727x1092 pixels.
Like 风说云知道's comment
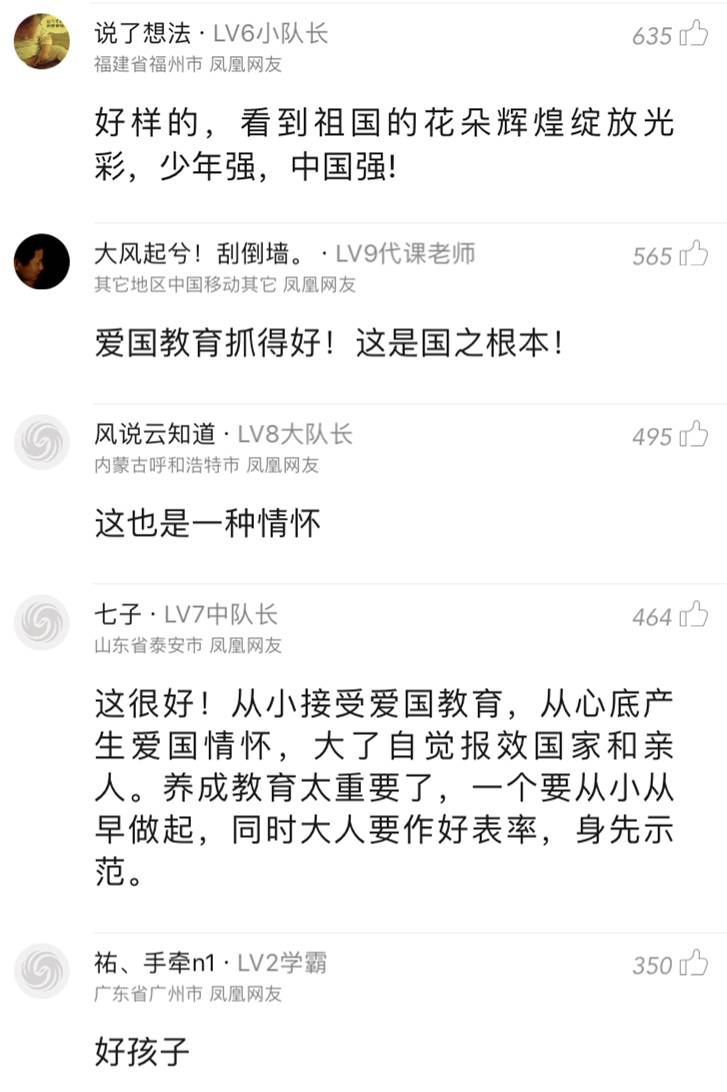click(x=694, y=435)
